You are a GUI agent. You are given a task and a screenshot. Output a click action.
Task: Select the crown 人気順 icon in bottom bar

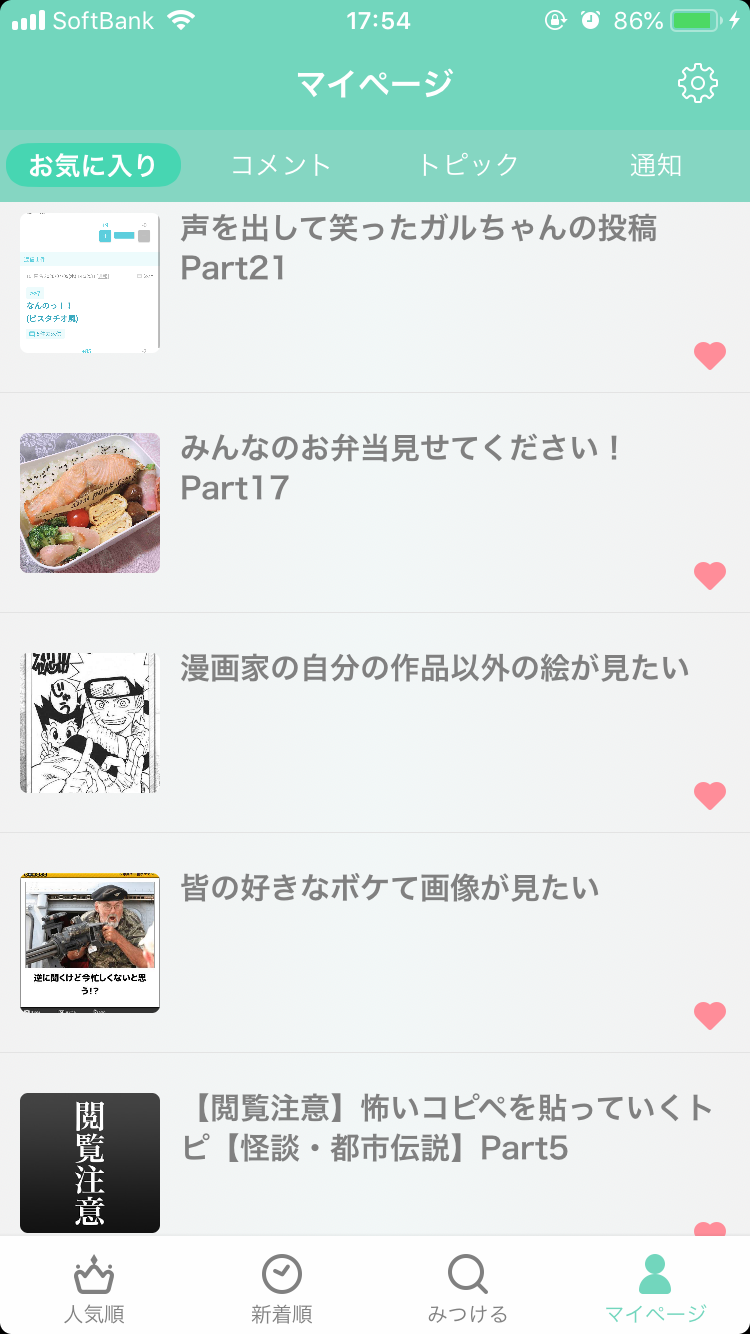coord(93,1286)
